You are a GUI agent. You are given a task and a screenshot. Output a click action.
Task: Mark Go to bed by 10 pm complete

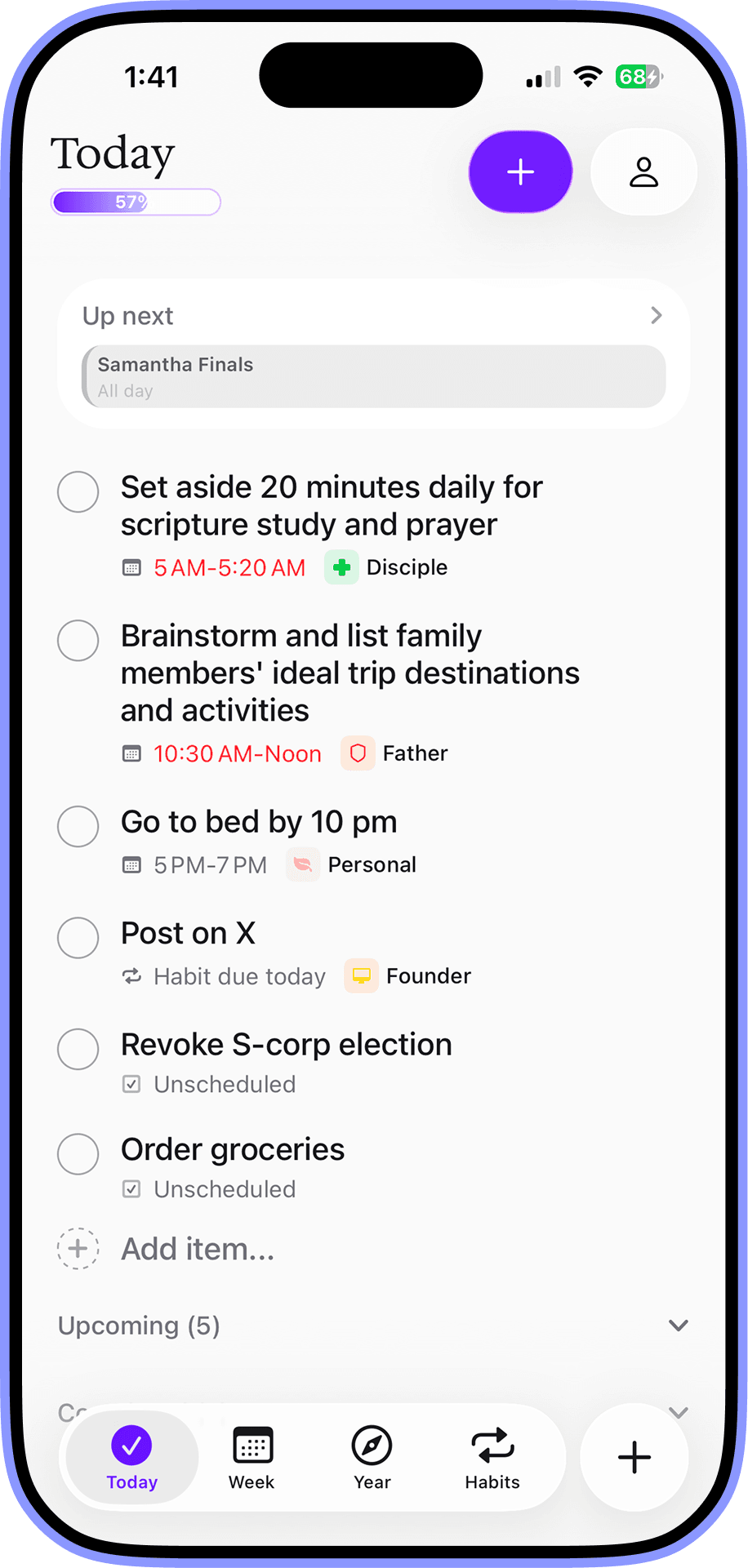tap(78, 826)
